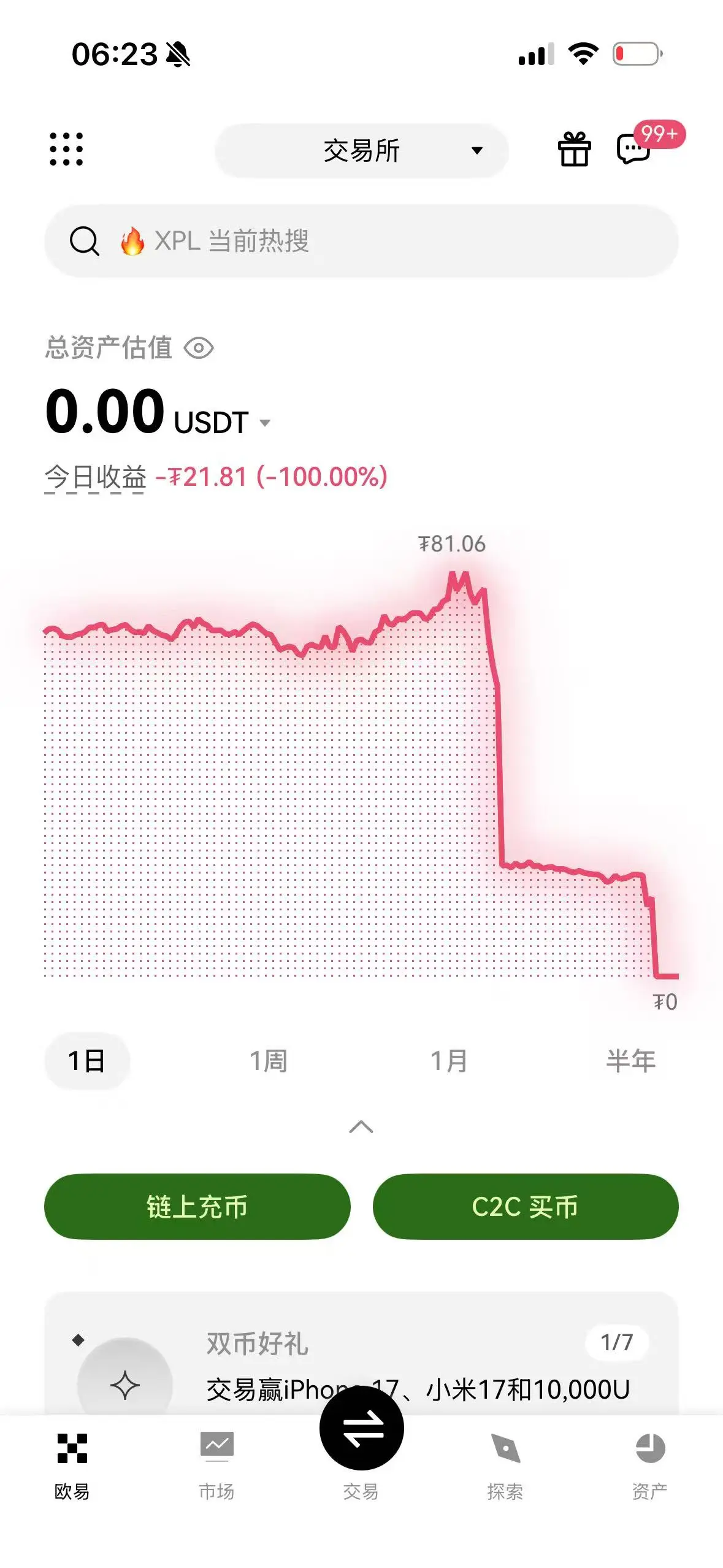Expand the 交易所 dropdown selector
The width and height of the screenshot is (723, 1568).
(362, 151)
